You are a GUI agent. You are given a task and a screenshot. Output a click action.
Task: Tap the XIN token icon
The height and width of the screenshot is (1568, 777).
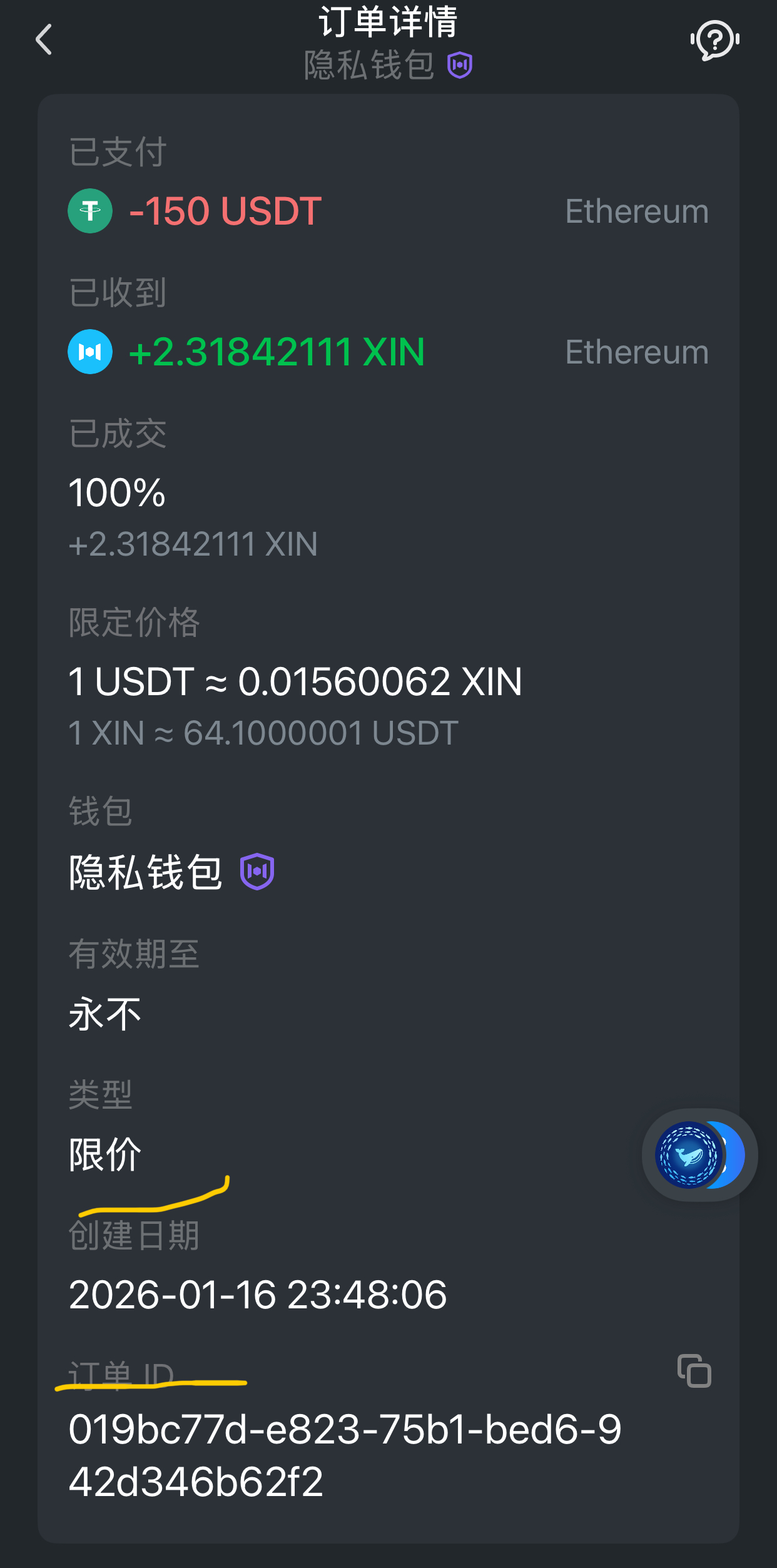[91, 351]
